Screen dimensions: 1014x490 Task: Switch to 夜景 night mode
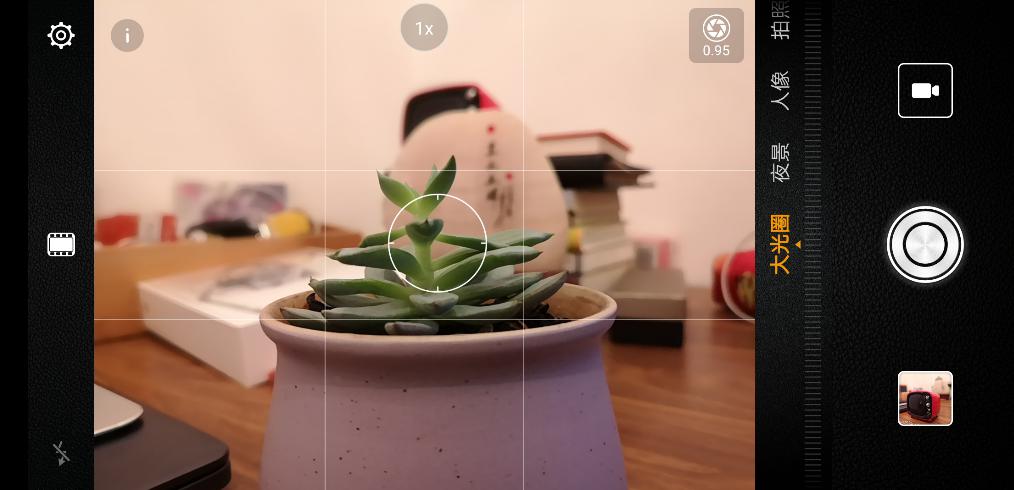[780, 162]
